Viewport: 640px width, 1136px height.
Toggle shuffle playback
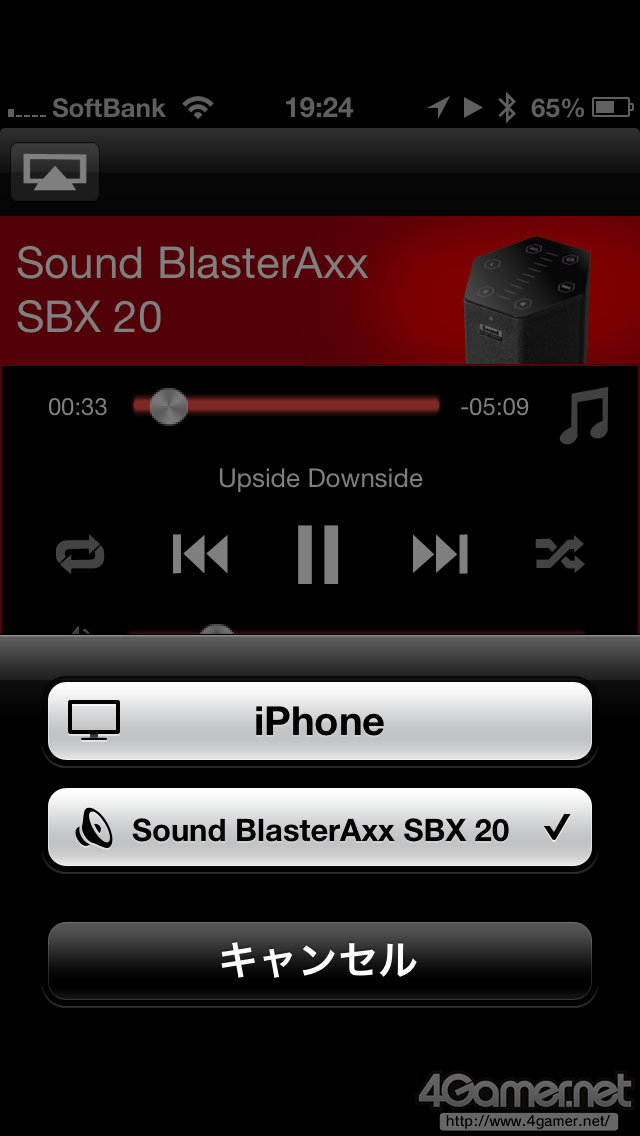560,553
